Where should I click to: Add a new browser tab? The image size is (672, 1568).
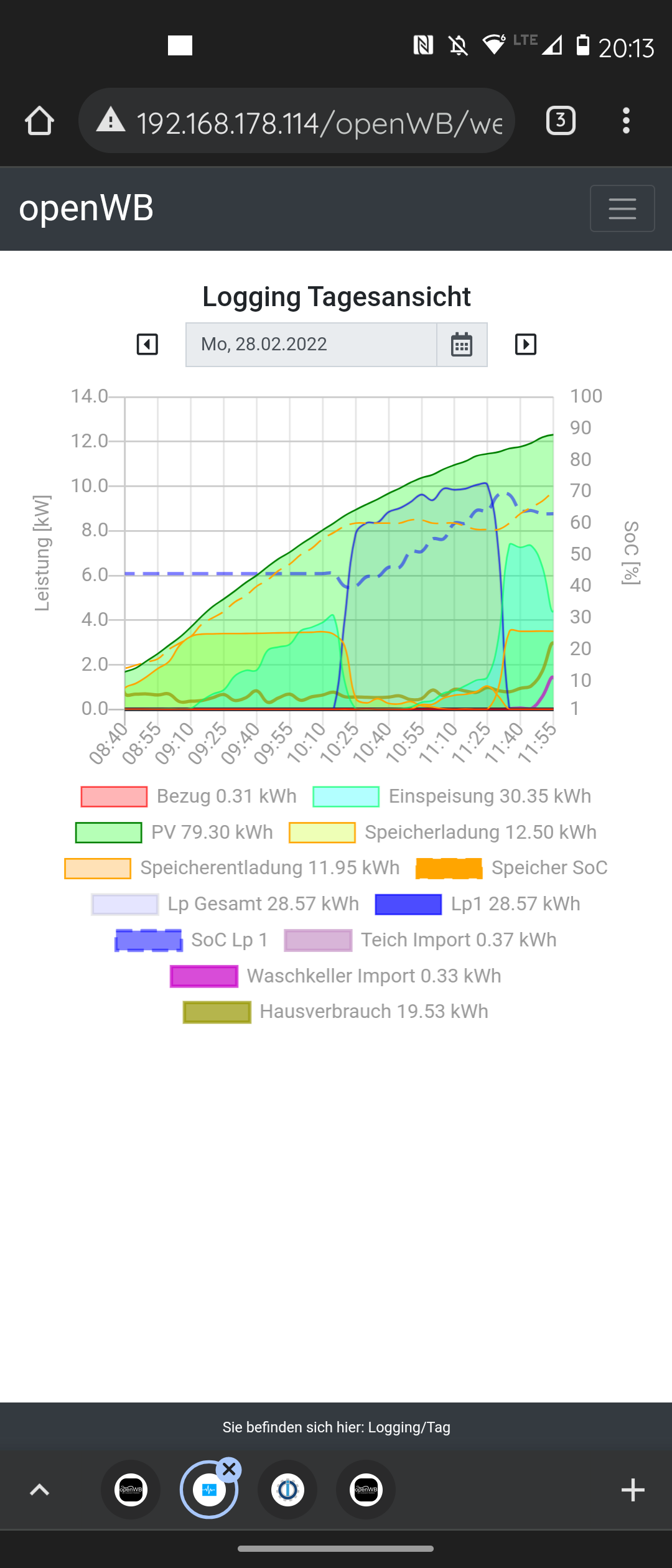[633, 1490]
